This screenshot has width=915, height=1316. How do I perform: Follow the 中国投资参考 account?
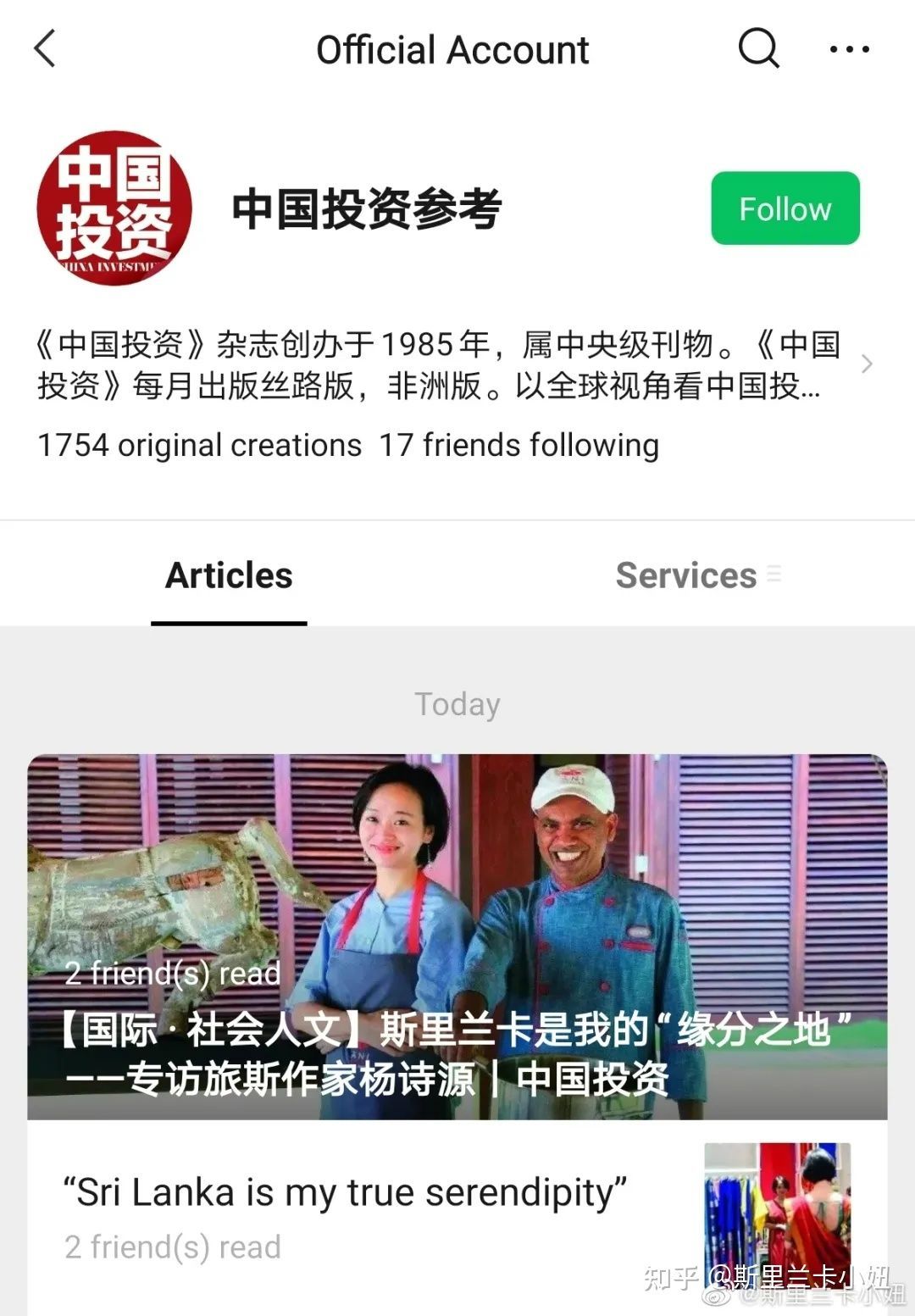[785, 208]
